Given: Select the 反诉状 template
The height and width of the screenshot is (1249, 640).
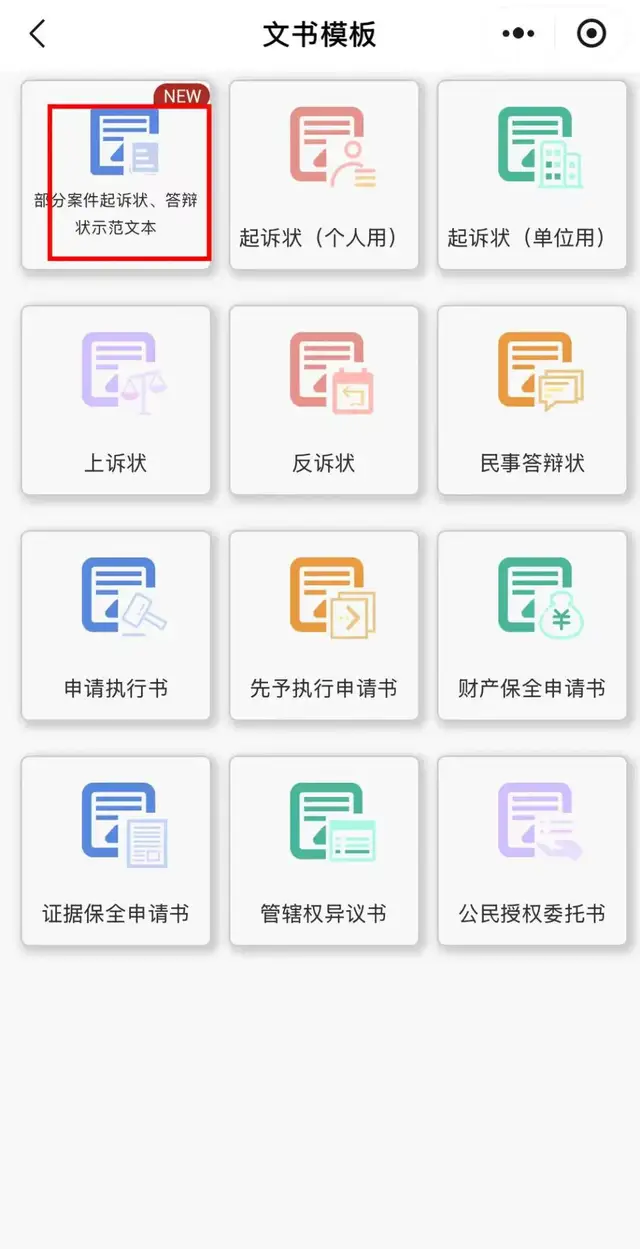Looking at the screenshot, I should pos(324,400).
